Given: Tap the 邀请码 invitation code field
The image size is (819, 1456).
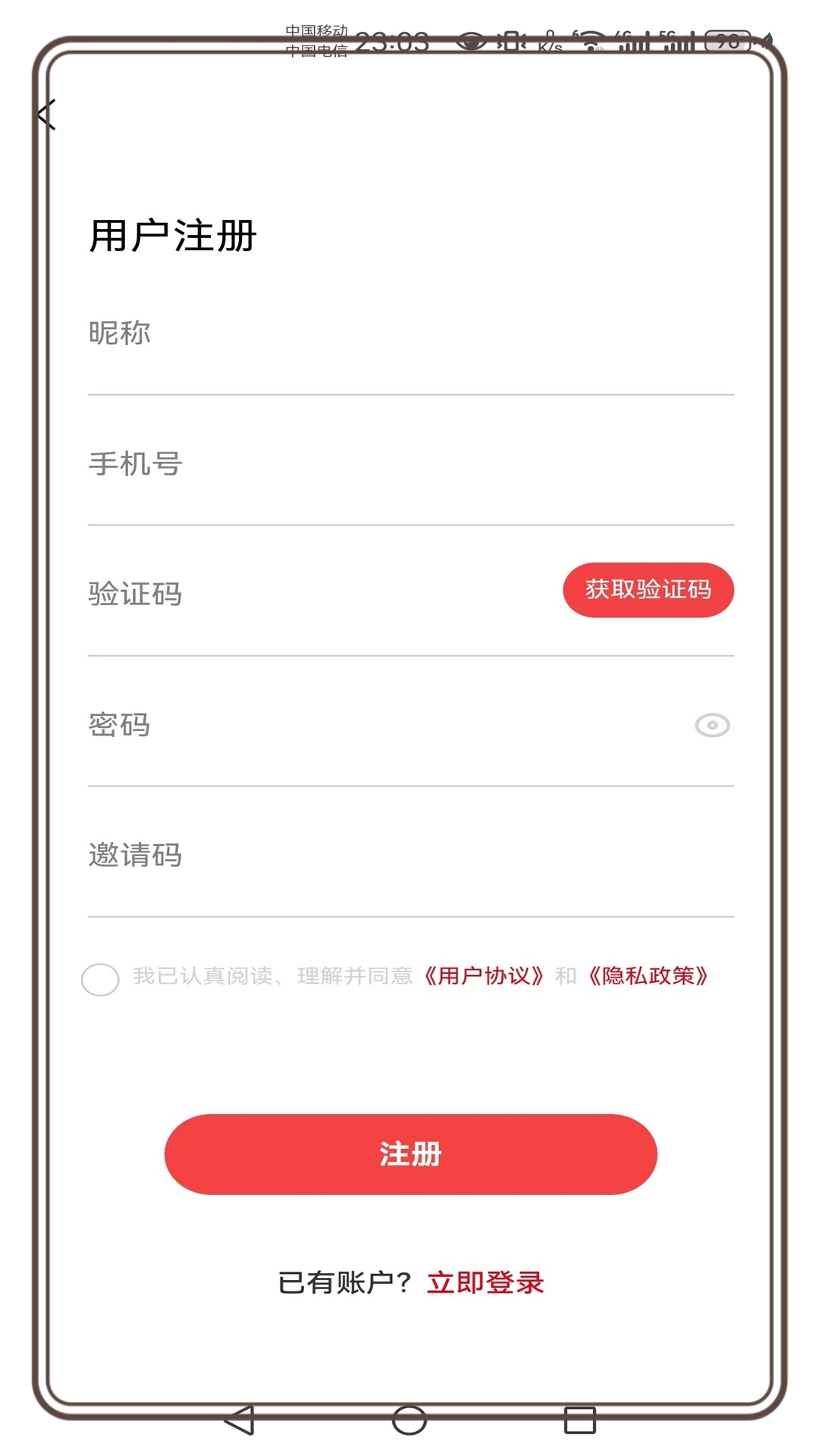Looking at the screenshot, I should (409, 856).
